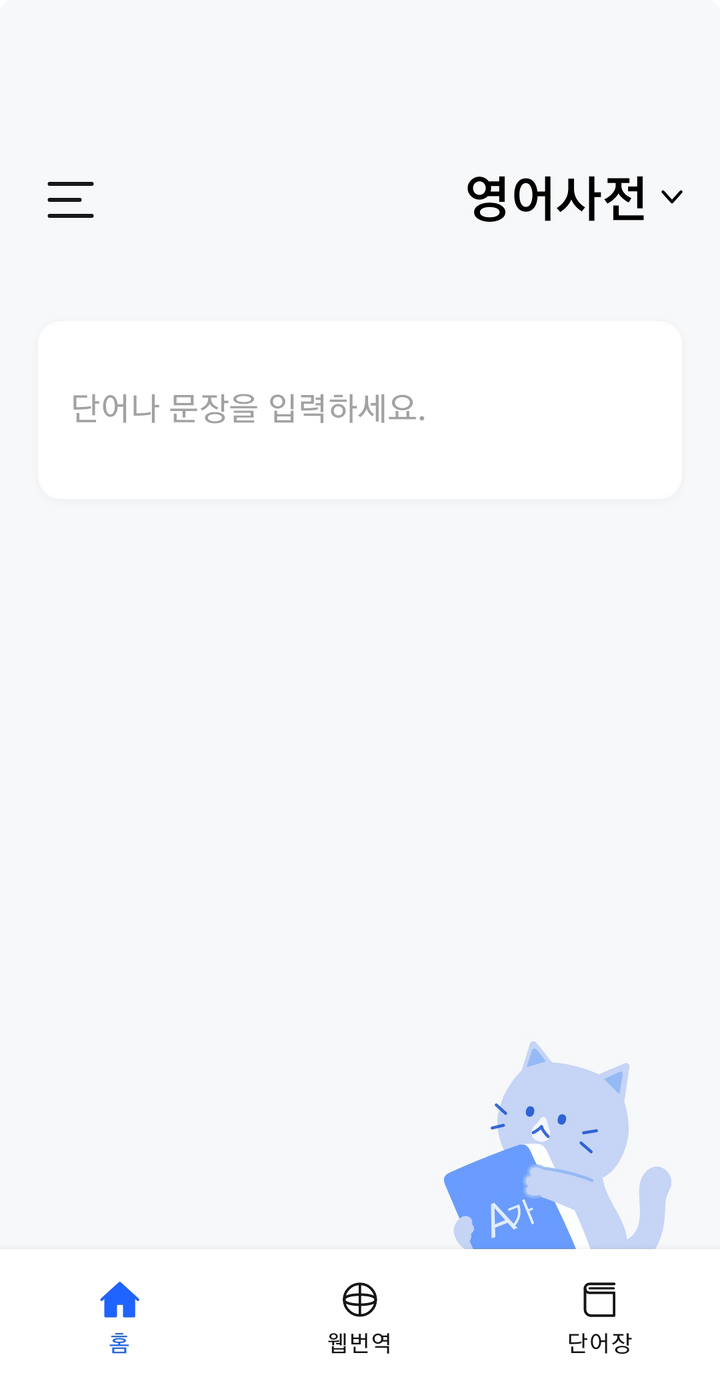Switch to the 웹번역 tab

[x=360, y=1317]
